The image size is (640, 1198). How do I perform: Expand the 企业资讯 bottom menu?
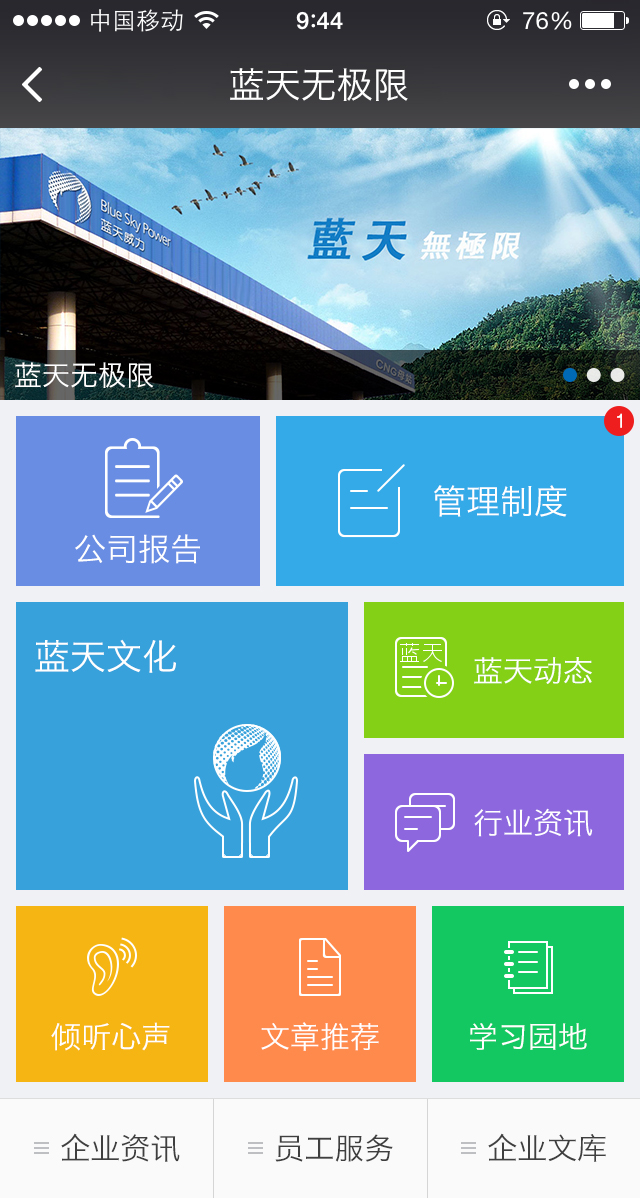coord(106,1148)
